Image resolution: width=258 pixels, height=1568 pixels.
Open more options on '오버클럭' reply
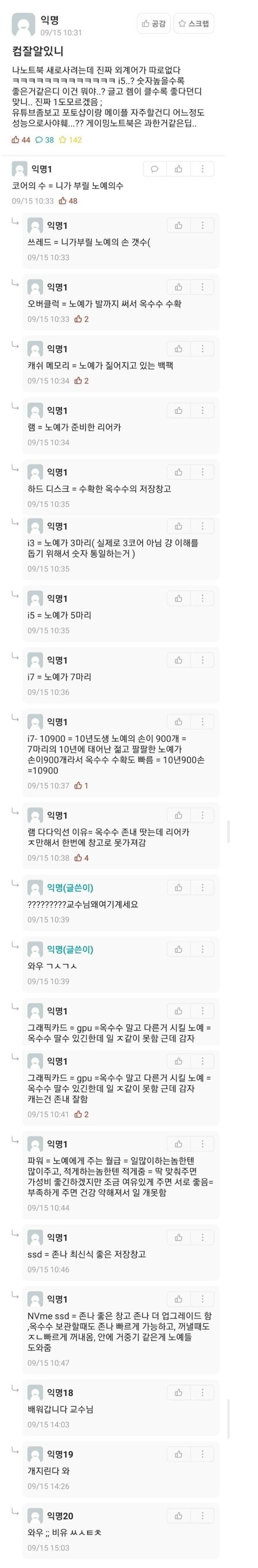(x=203, y=287)
